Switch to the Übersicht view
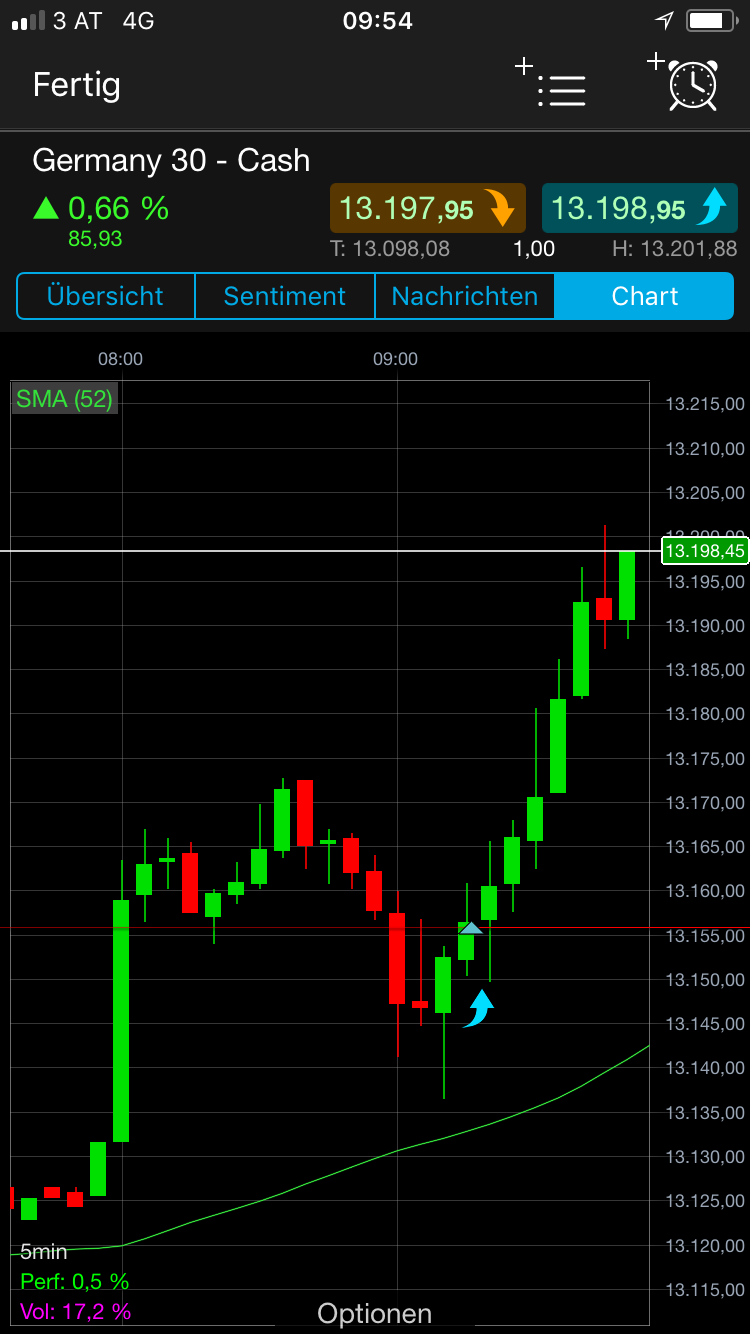Image resolution: width=750 pixels, height=1334 pixels. point(105,296)
